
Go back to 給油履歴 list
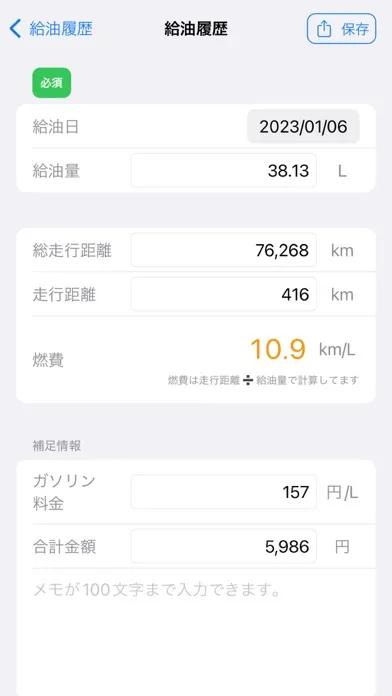pyautogui.click(x=51, y=29)
